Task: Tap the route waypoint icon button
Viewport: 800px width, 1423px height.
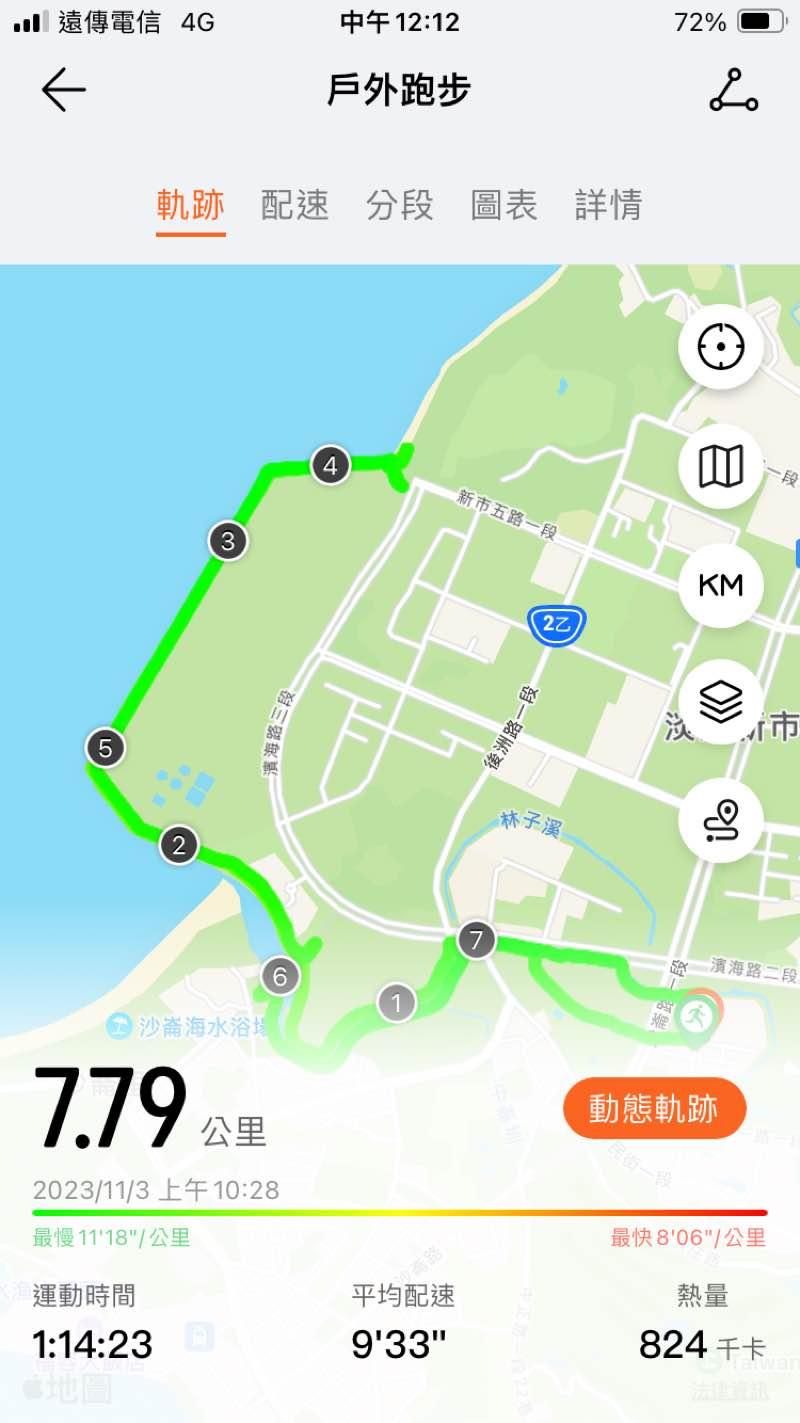Action: pyautogui.click(x=721, y=821)
